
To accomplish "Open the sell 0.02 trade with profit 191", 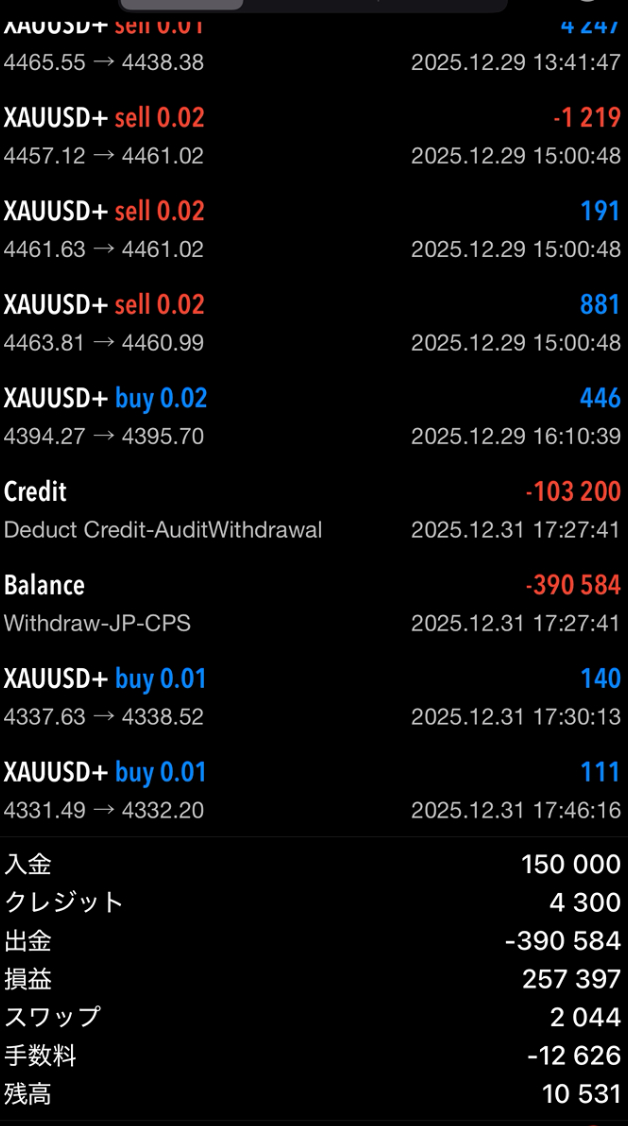I will 313,230.
